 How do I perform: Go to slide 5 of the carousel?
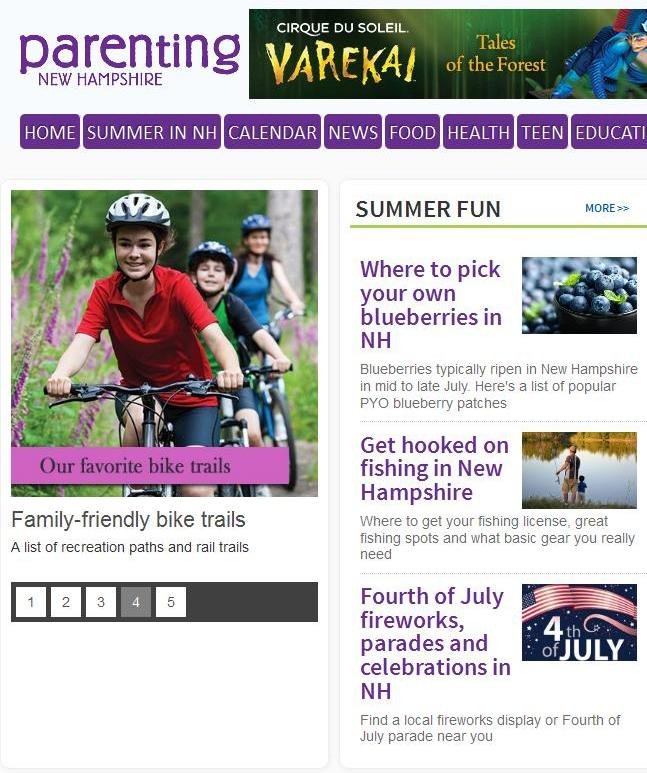[x=171, y=602]
